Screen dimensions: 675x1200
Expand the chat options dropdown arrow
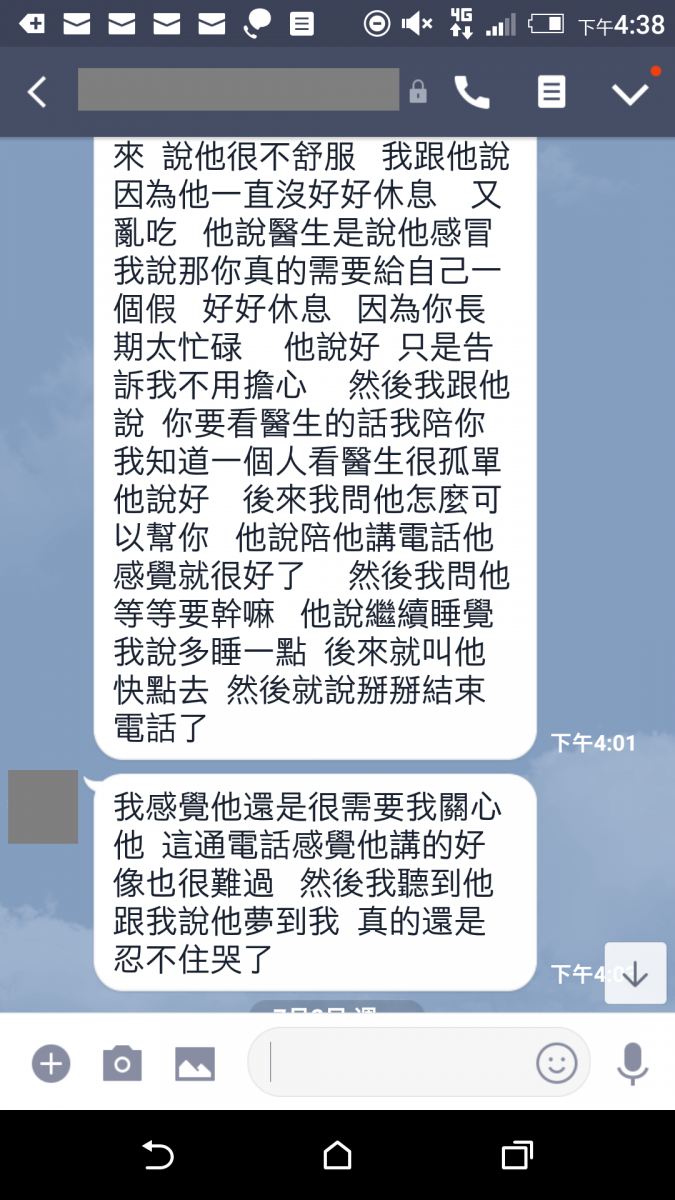point(630,93)
